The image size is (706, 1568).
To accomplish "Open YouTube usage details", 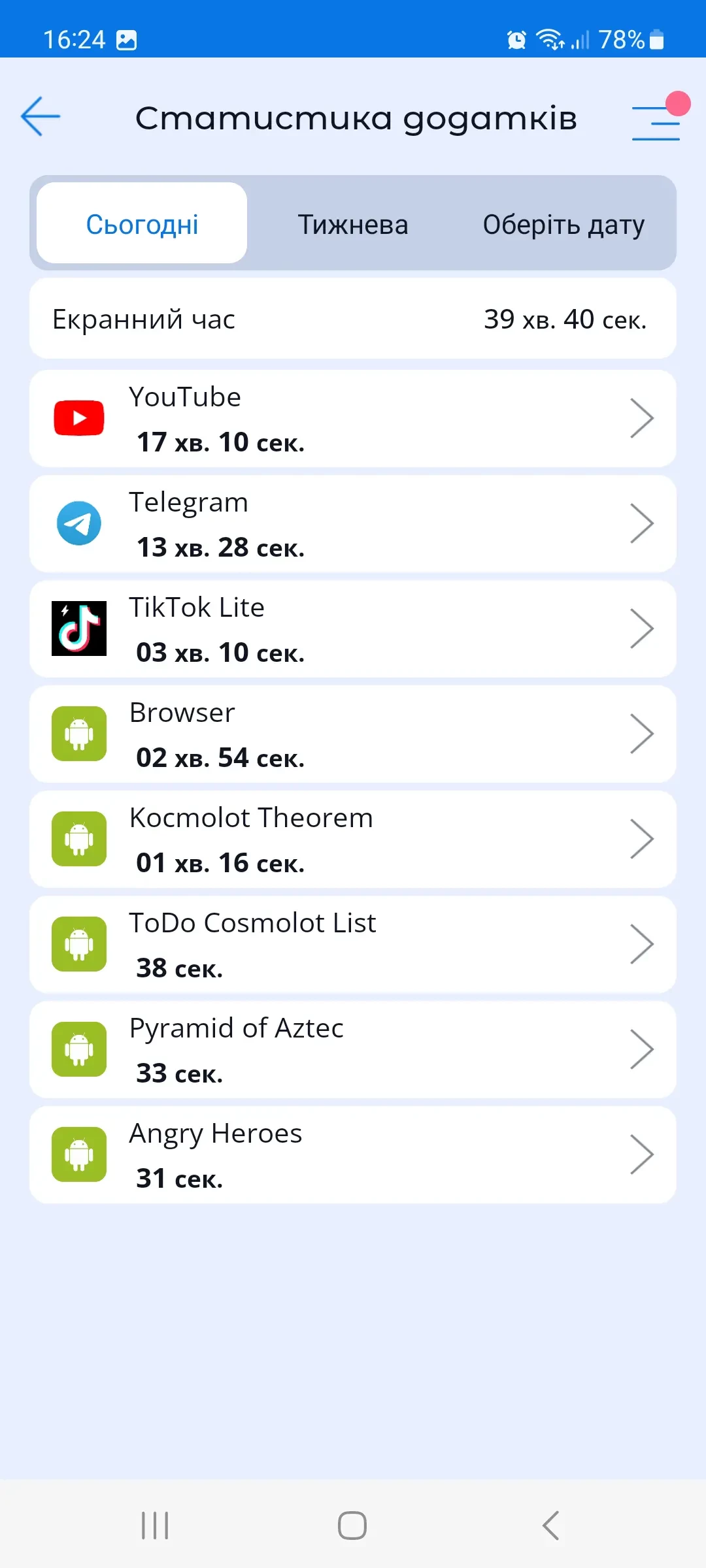I will click(x=353, y=419).
